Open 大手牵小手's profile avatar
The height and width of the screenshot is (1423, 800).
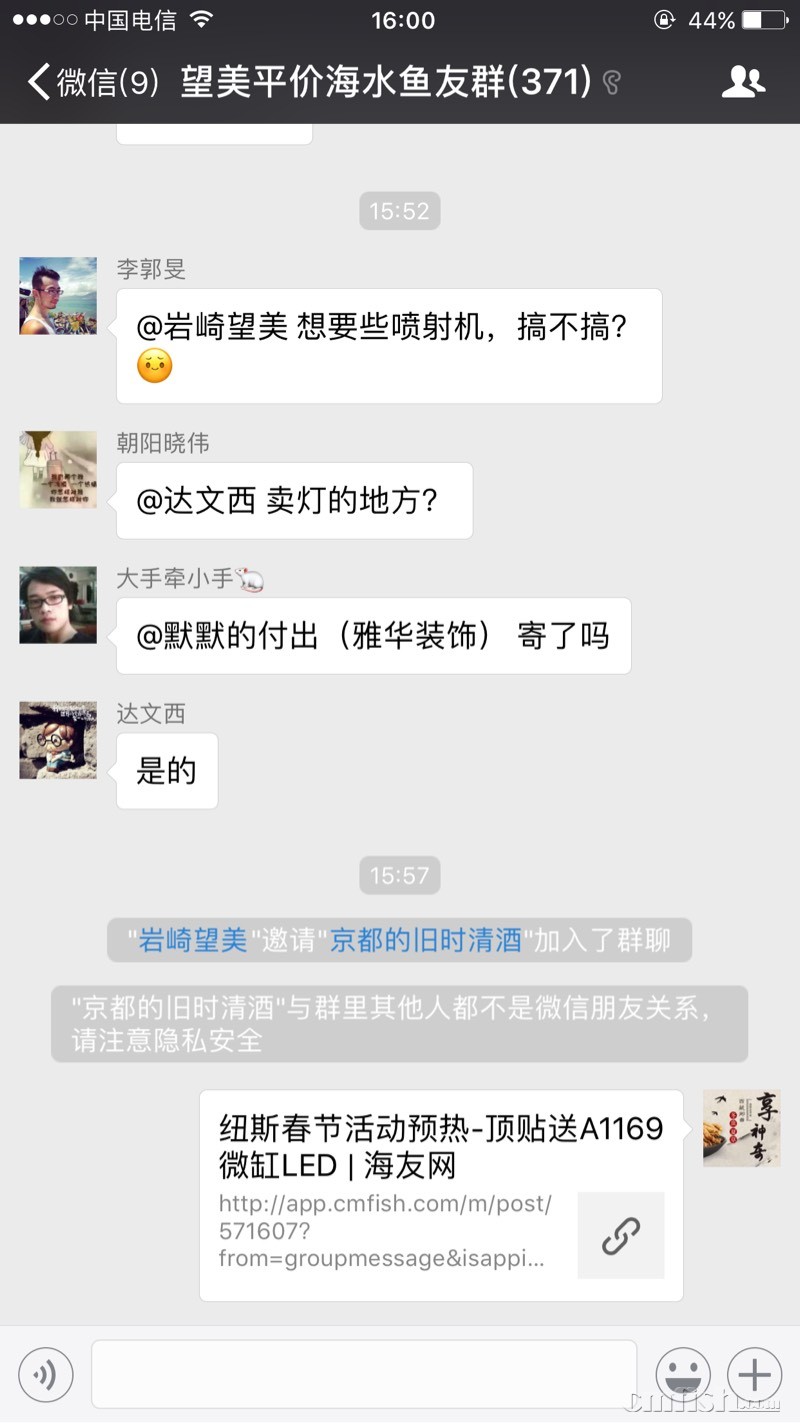coord(58,605)
